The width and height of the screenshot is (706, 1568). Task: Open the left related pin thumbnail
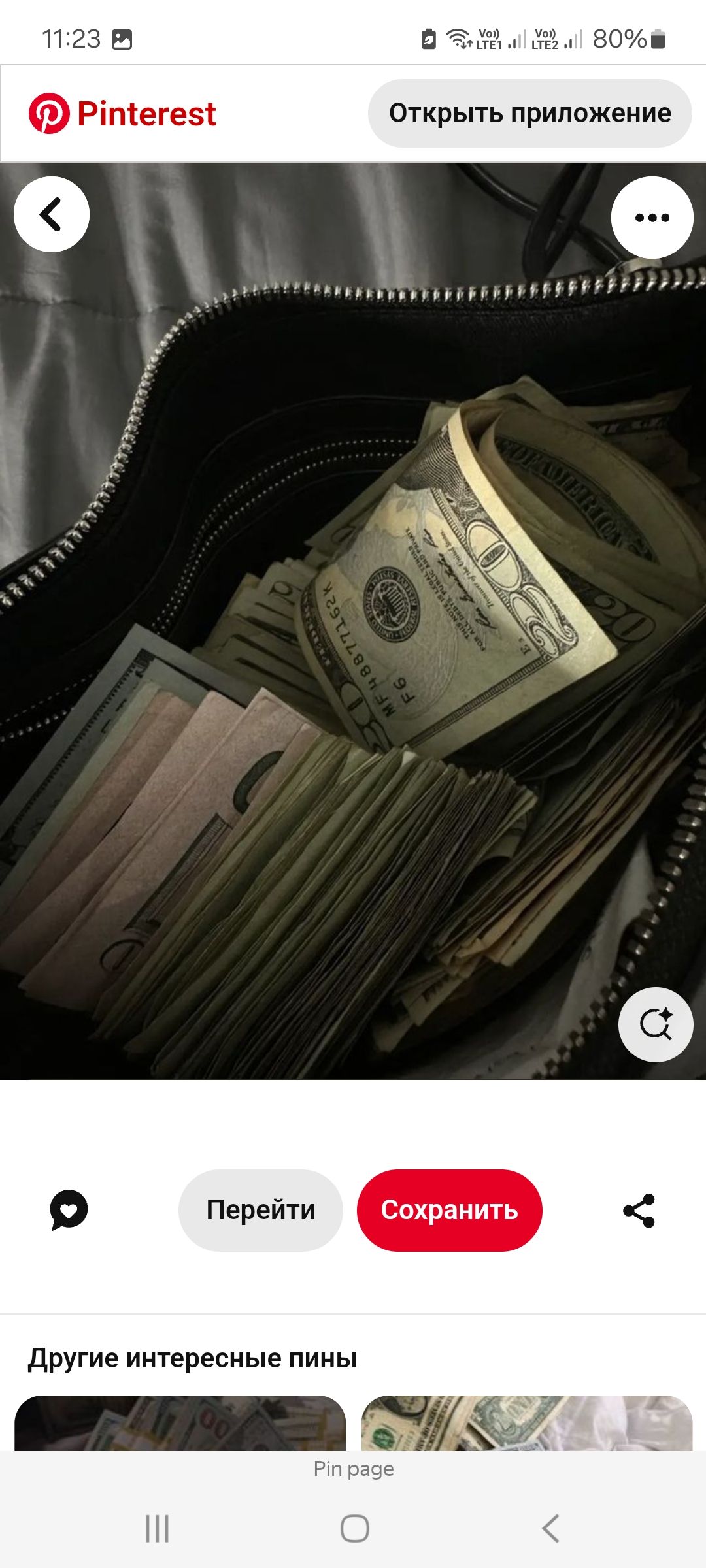coord(180,1423)
